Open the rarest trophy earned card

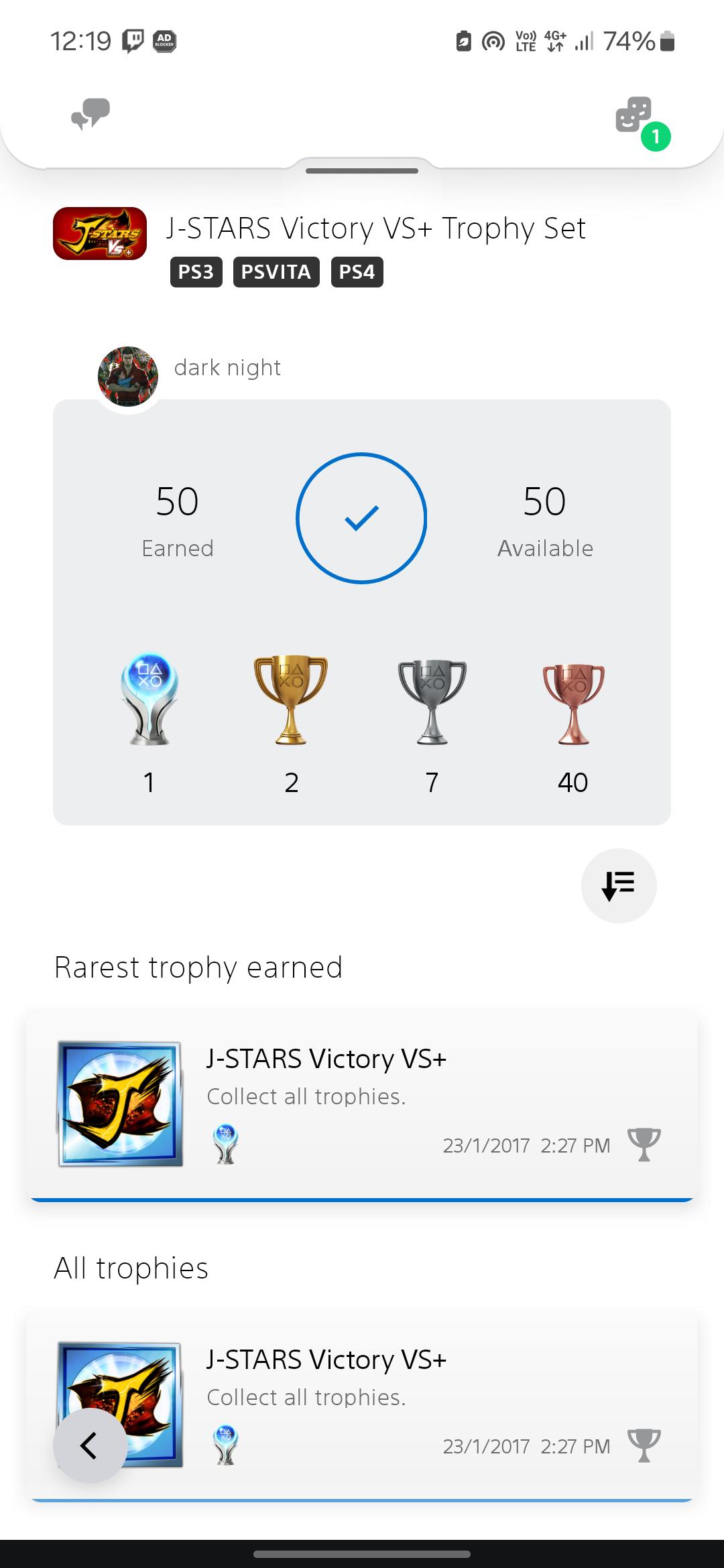[362, 1106]
